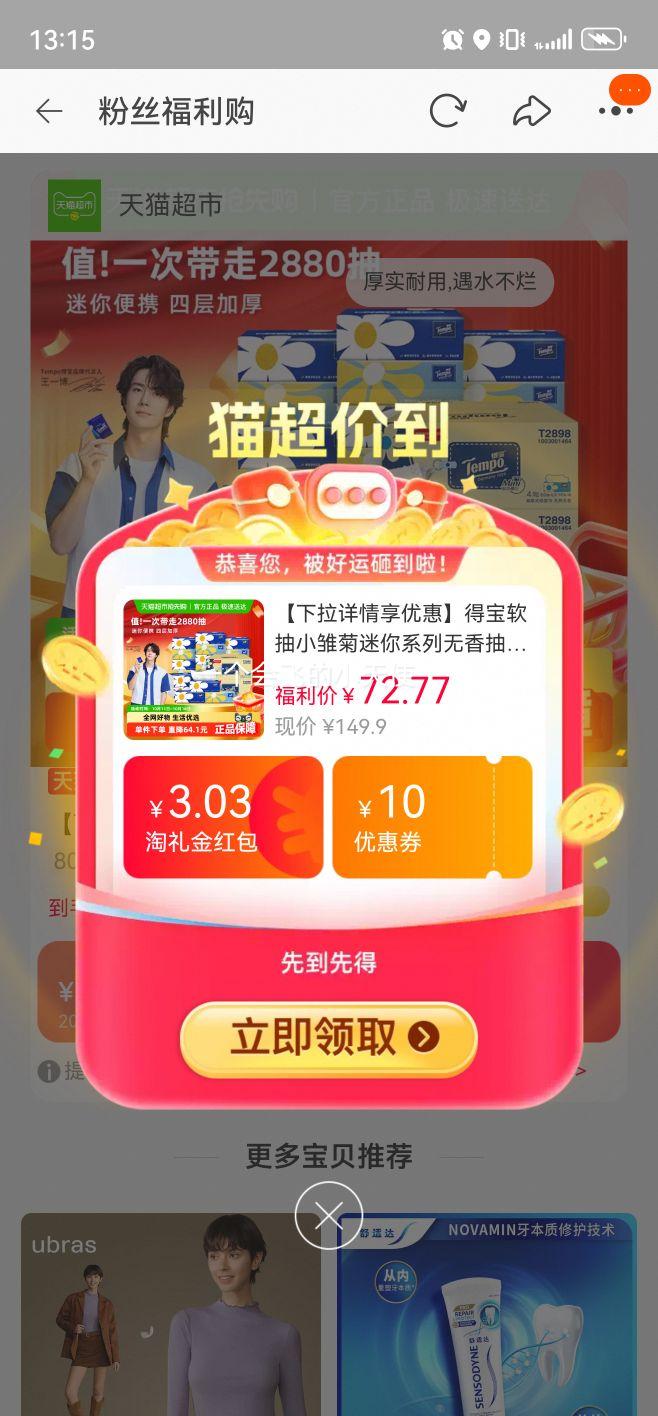Select the ¥3.03 淘礼金红包
The image size is (658, 1416).
click(222, 817)
